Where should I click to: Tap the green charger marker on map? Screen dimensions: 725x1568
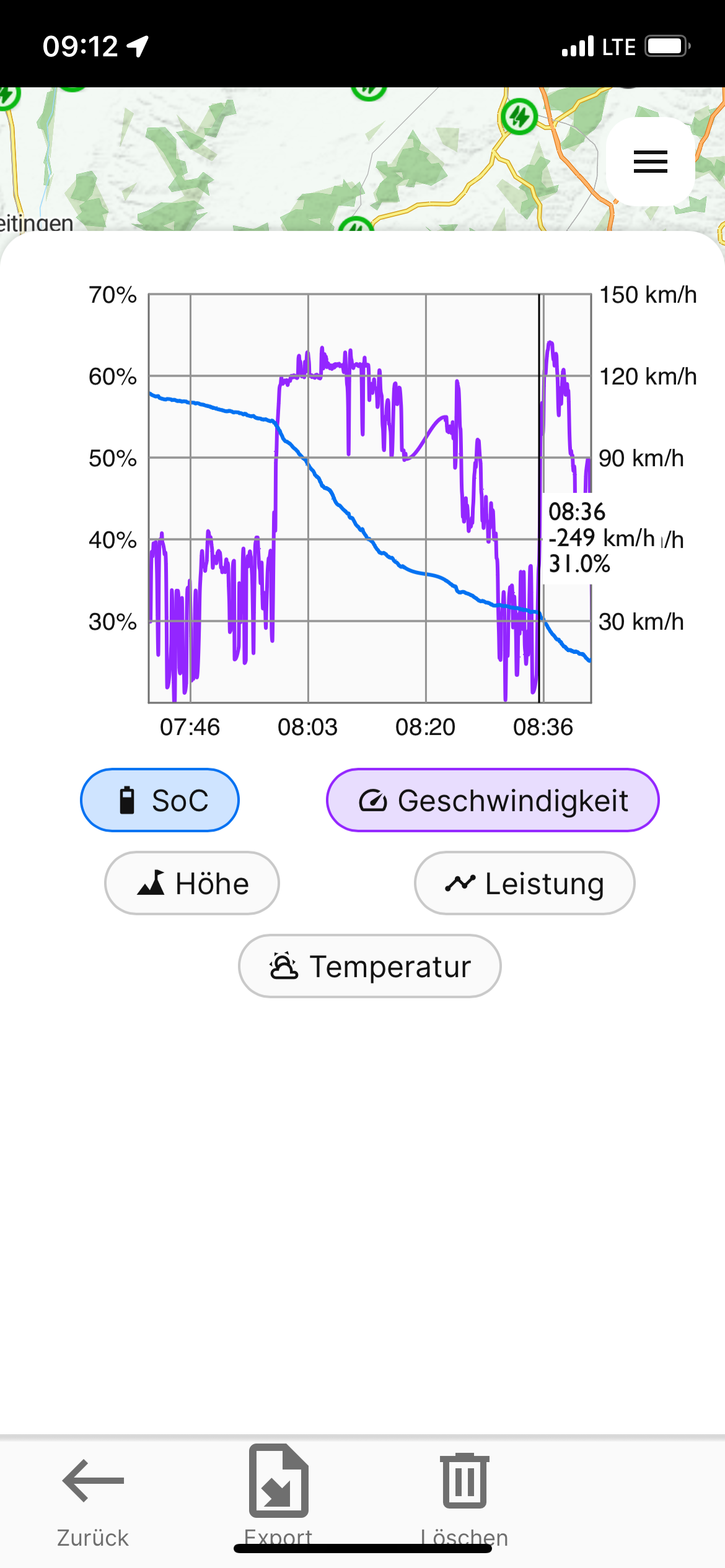519,116
